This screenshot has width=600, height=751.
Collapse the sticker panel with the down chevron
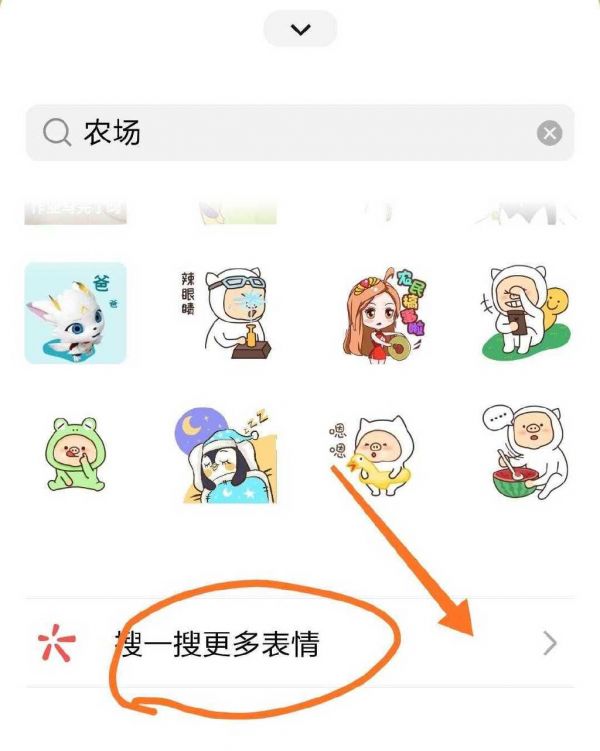(x=300, y=29)
